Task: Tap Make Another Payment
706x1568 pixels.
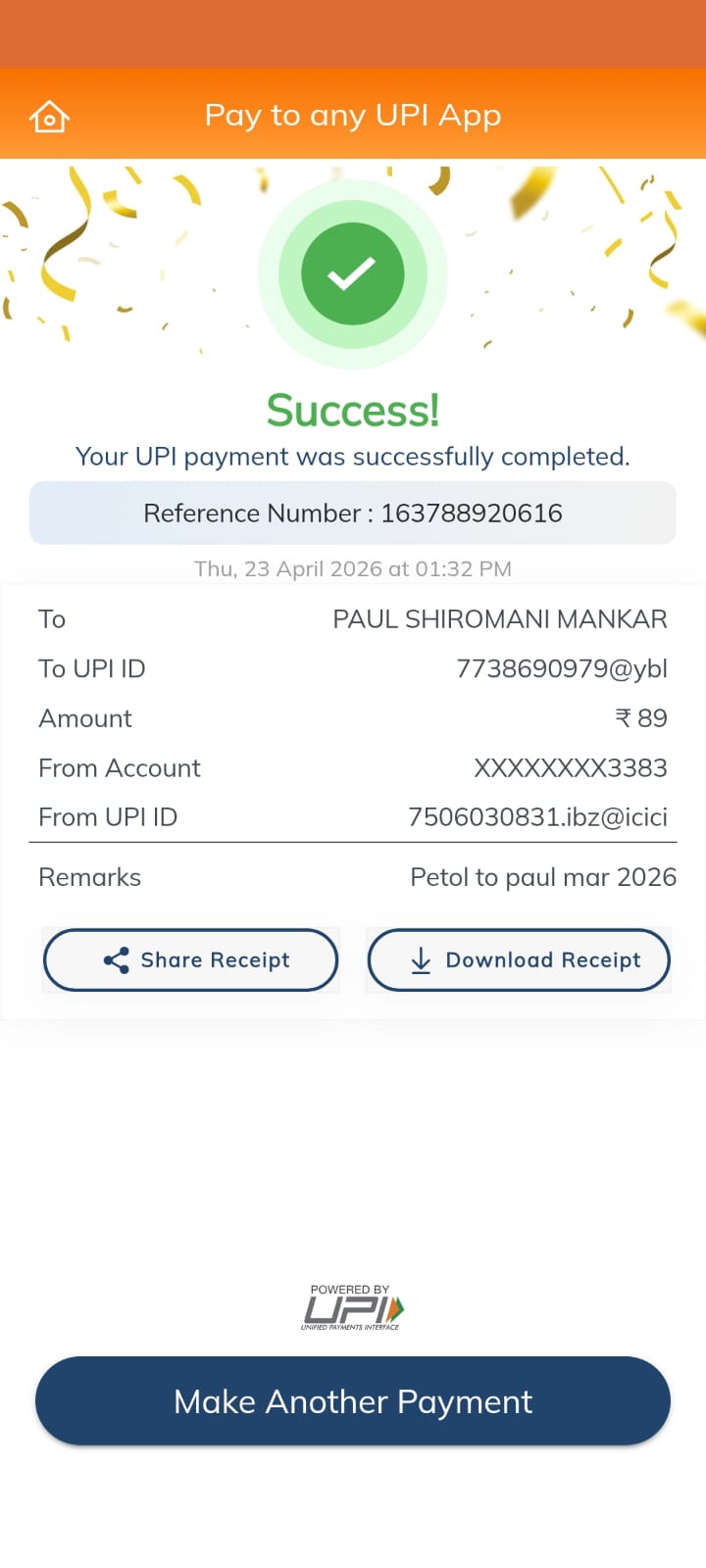Action: tap(353, 1401)
